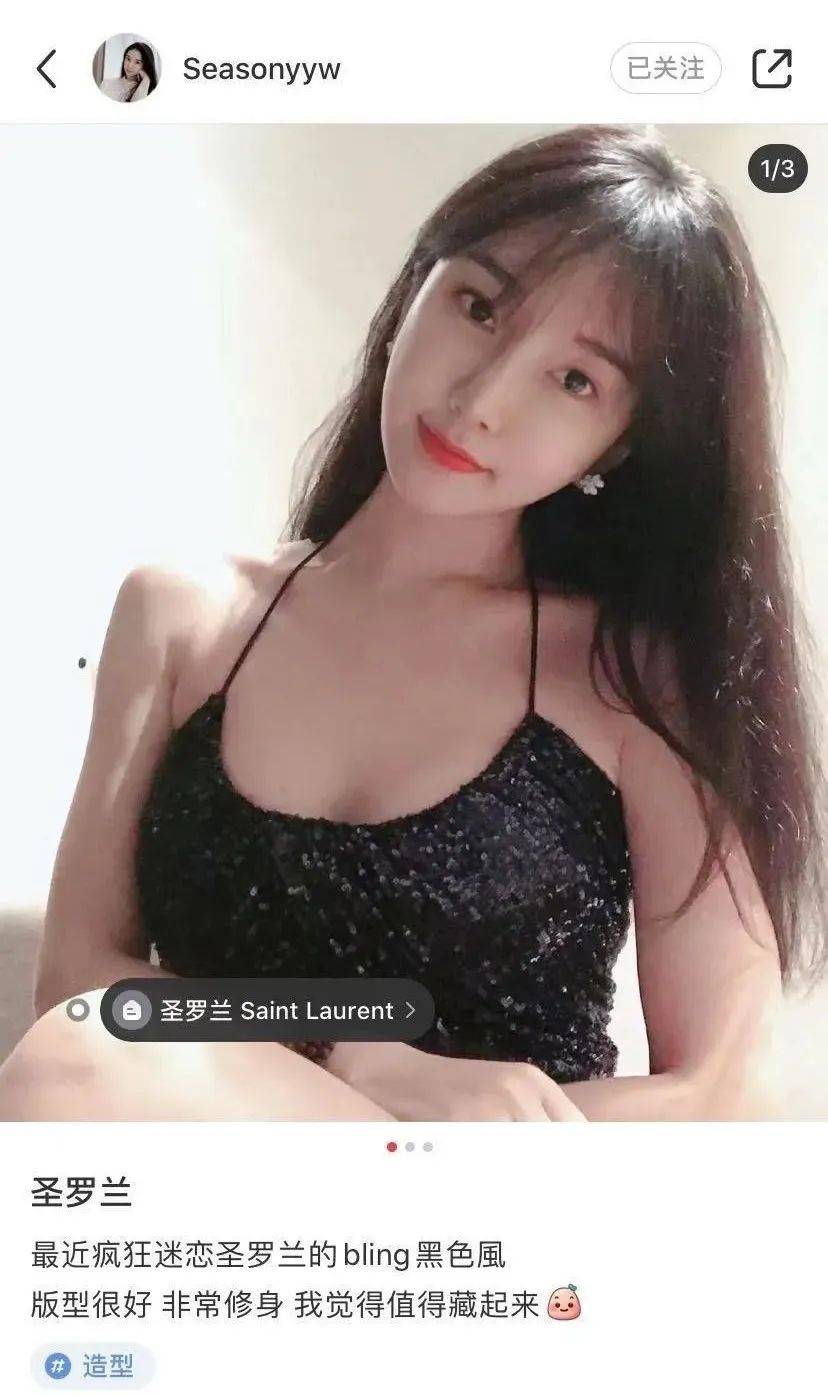828x1396 pixels.
Task: Open Seasonyyw's profile avatar
Action: click(x=127, y=68)
